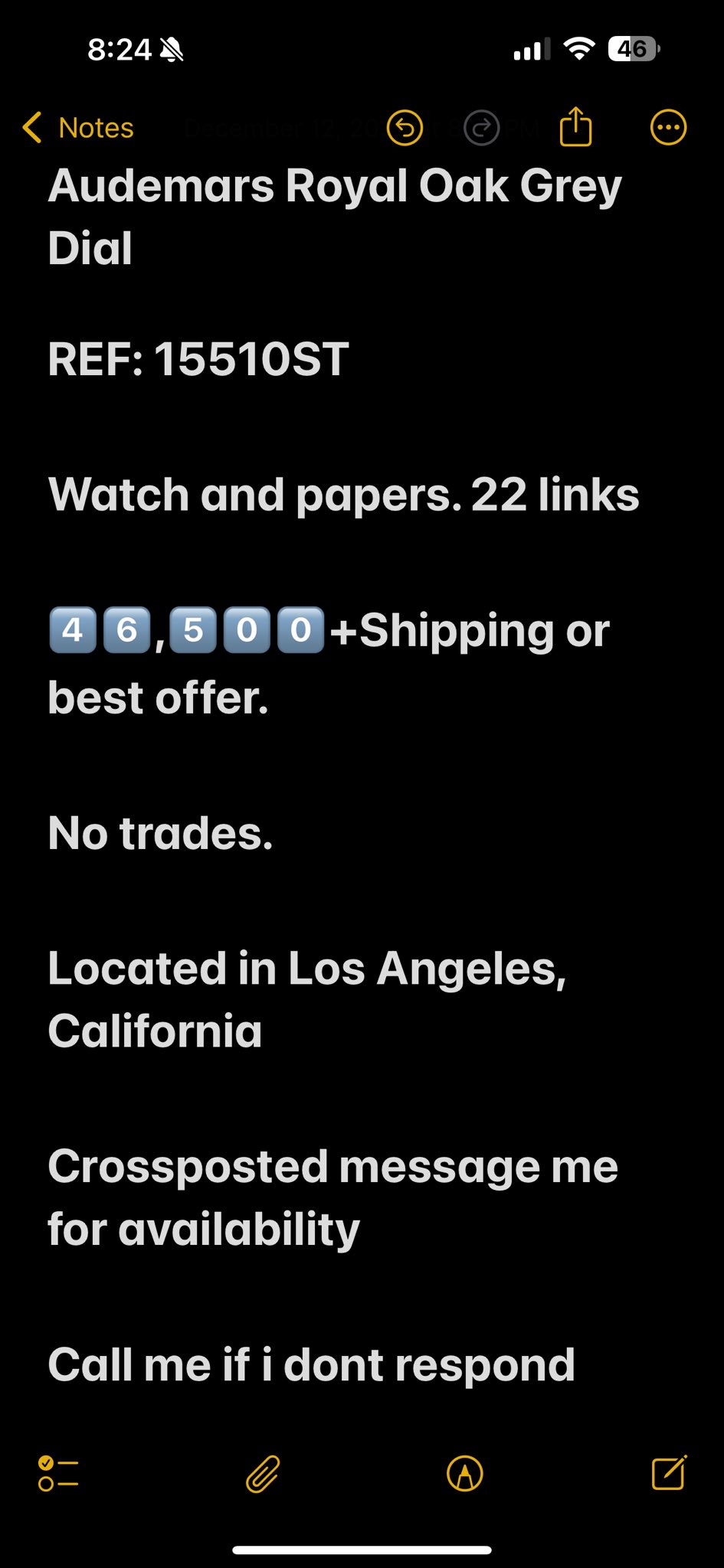The image size is (724, 1568).
Task: Undo the last edit
Action: click(x=405, y=128)
